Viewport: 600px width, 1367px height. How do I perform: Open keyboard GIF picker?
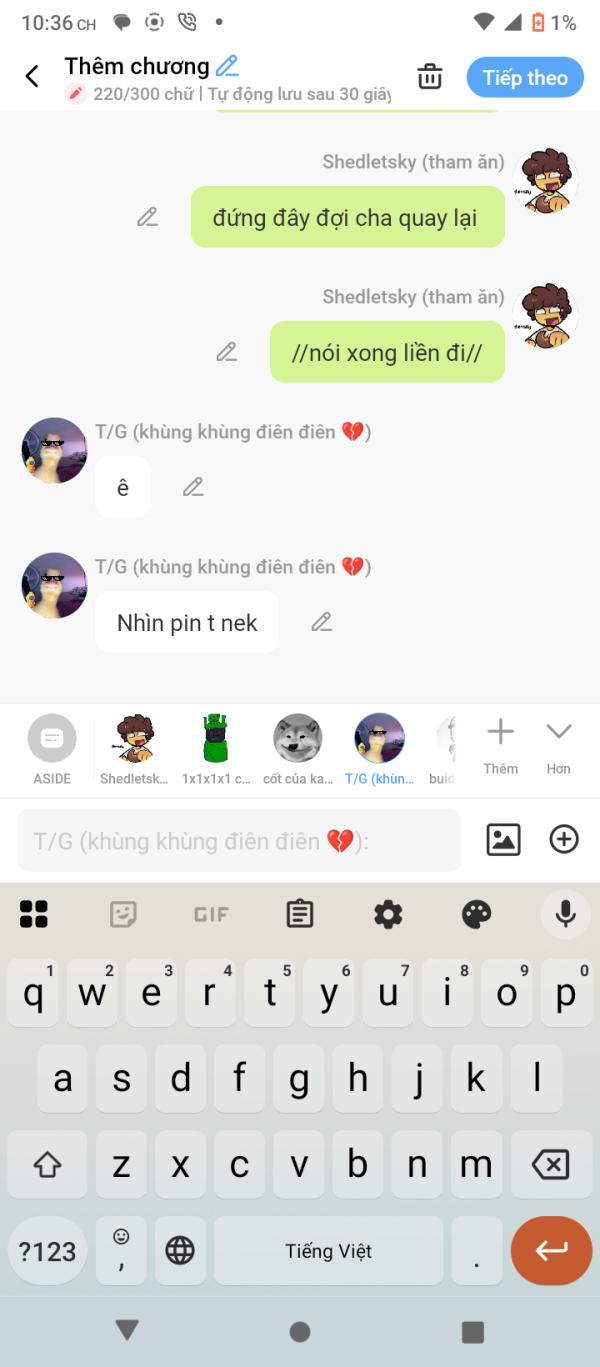pyautogui.click(x=211, y=913)
